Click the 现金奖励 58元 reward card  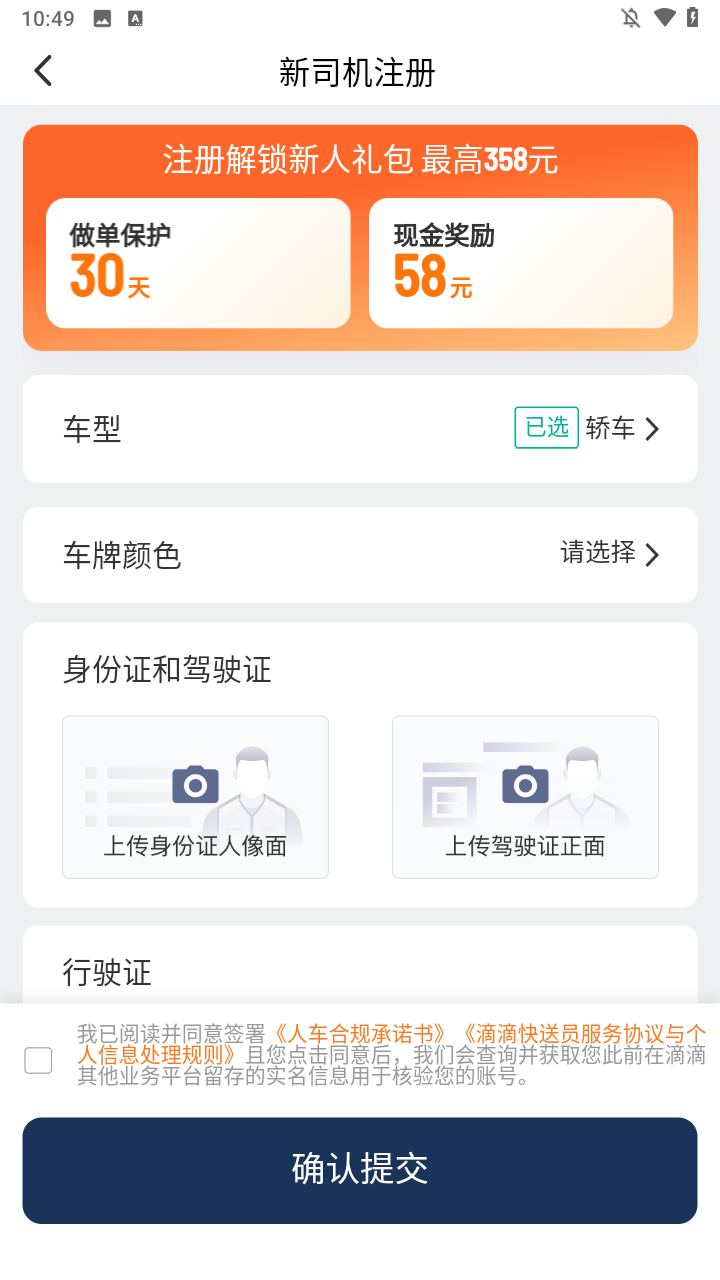pyautogui.click(x=521, y=262)
